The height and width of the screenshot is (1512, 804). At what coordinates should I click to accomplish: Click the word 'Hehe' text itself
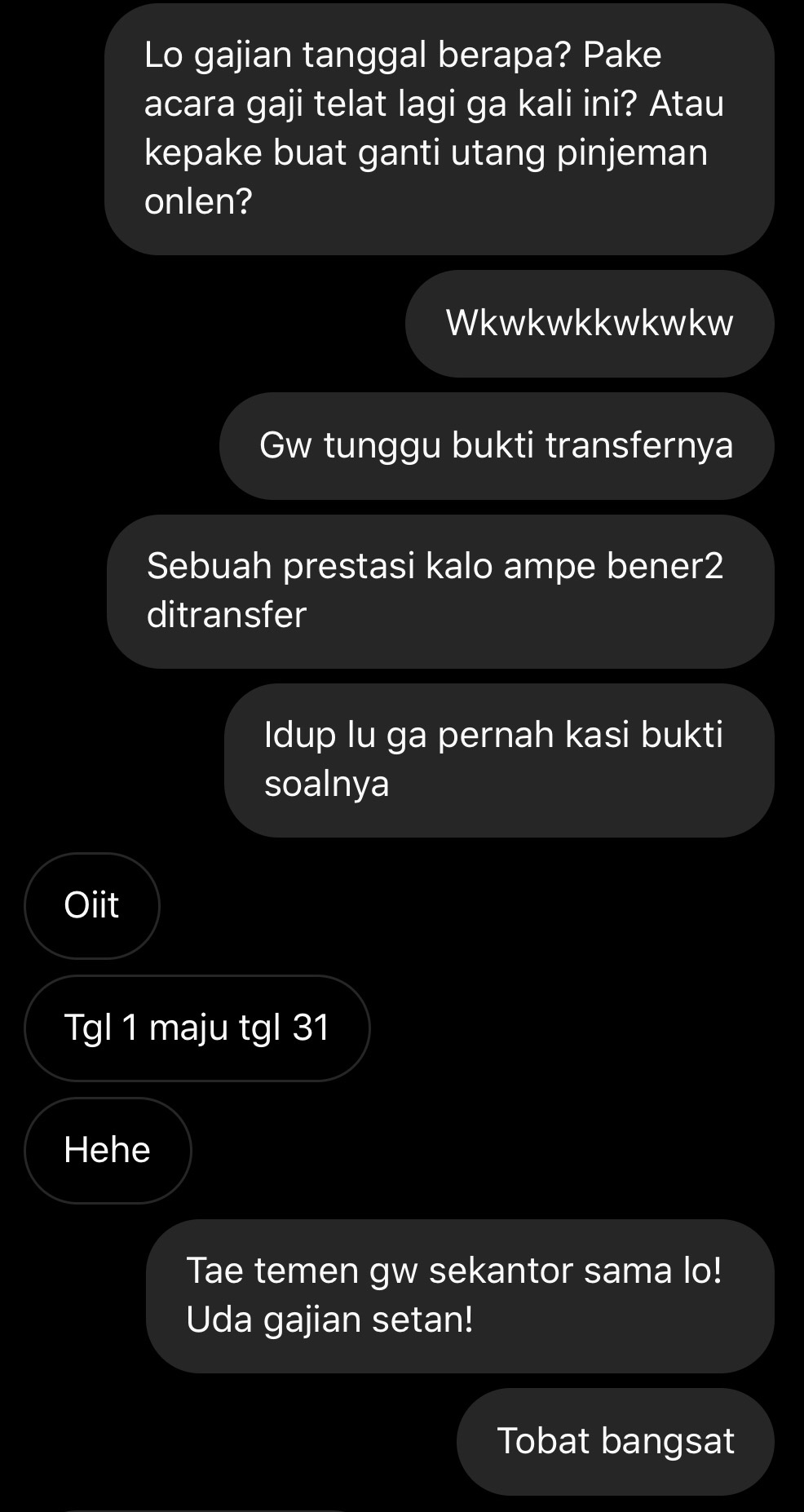(x=107, y=1150)
